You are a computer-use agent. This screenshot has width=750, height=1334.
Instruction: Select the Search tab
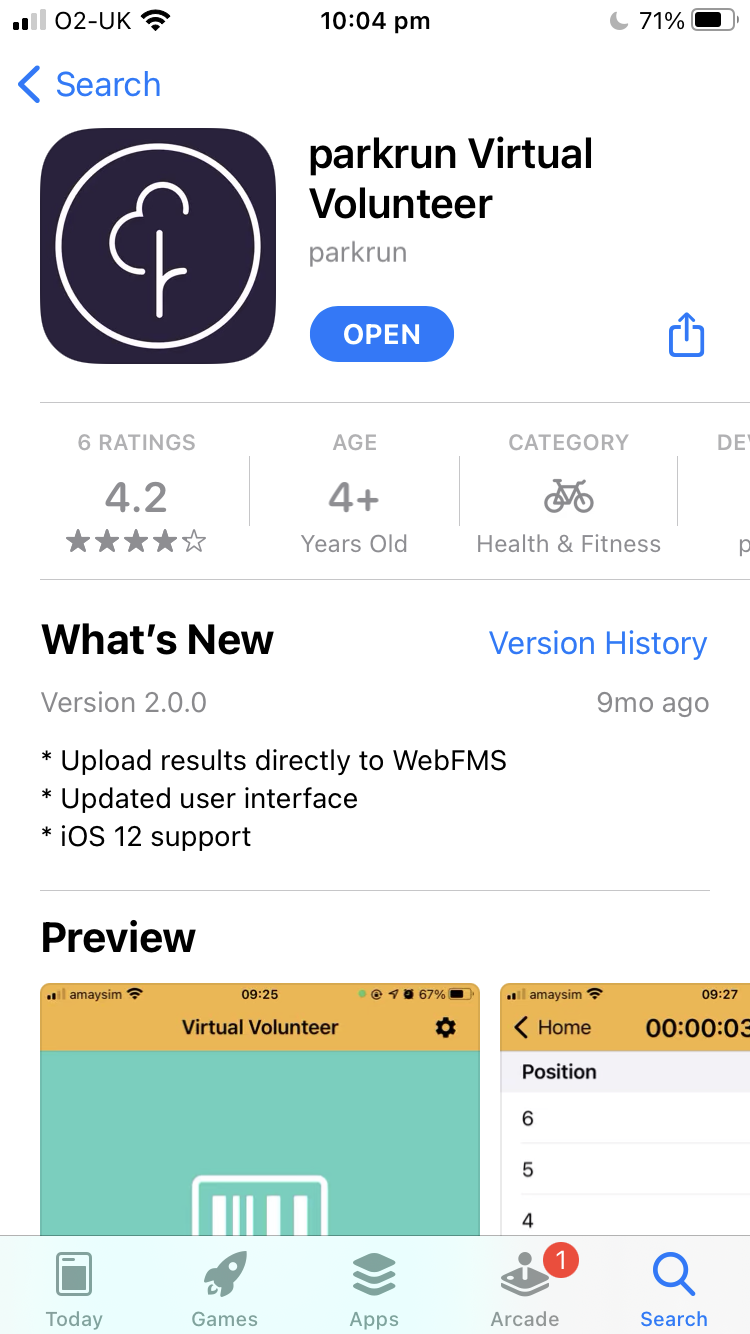673,1289
